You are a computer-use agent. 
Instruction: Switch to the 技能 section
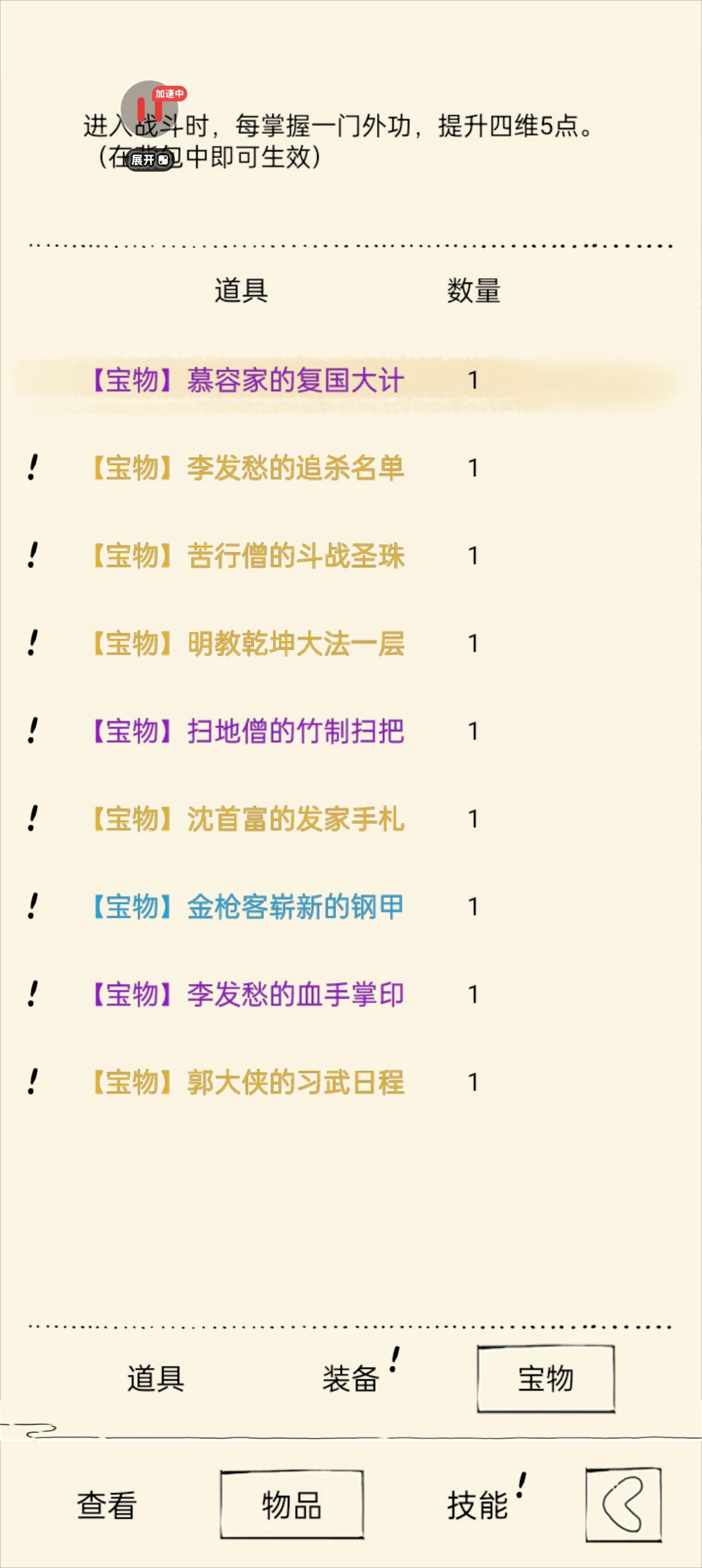tap(477, 1505)
